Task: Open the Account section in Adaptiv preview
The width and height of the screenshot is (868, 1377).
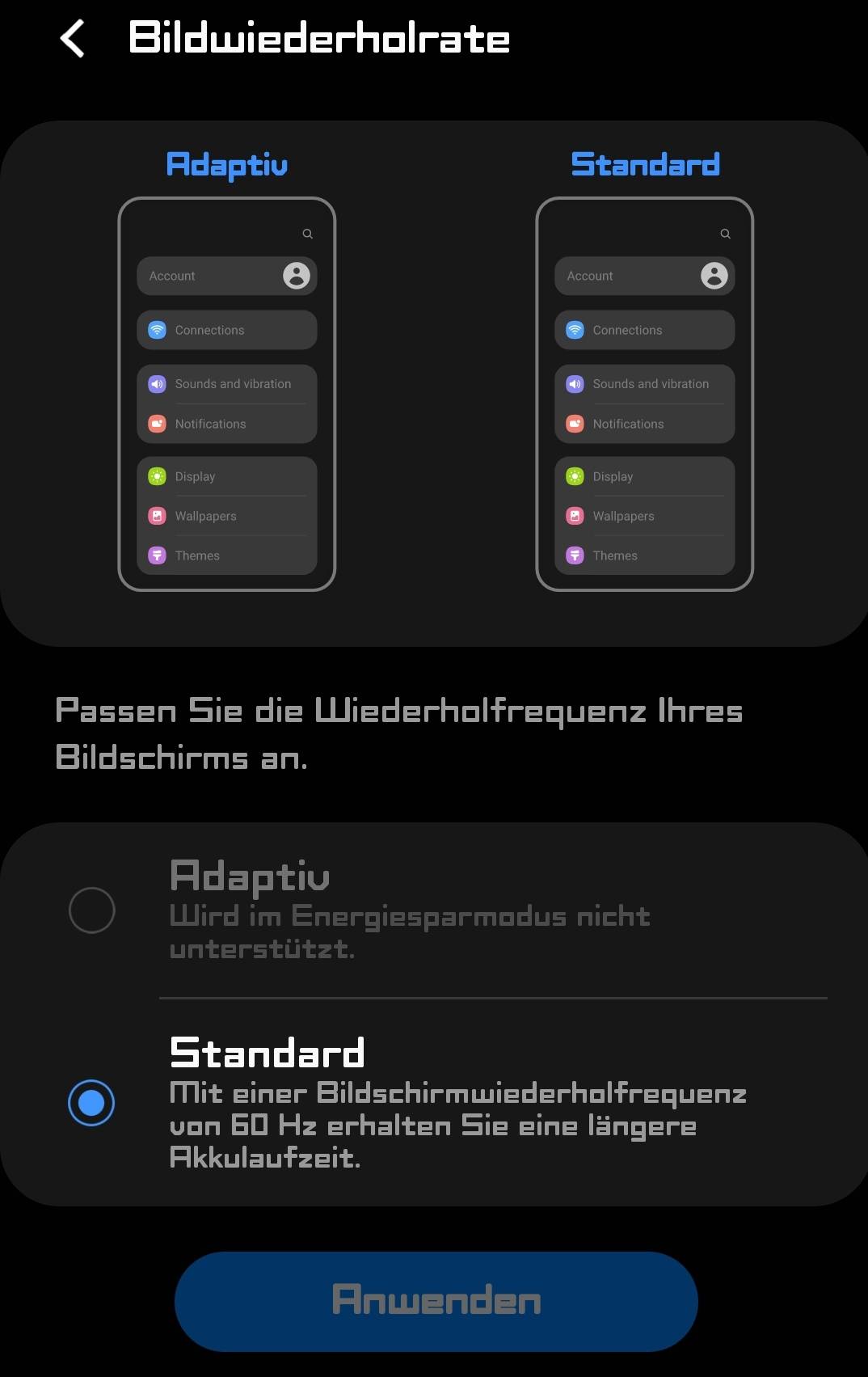Action: [x=227, y=276]
